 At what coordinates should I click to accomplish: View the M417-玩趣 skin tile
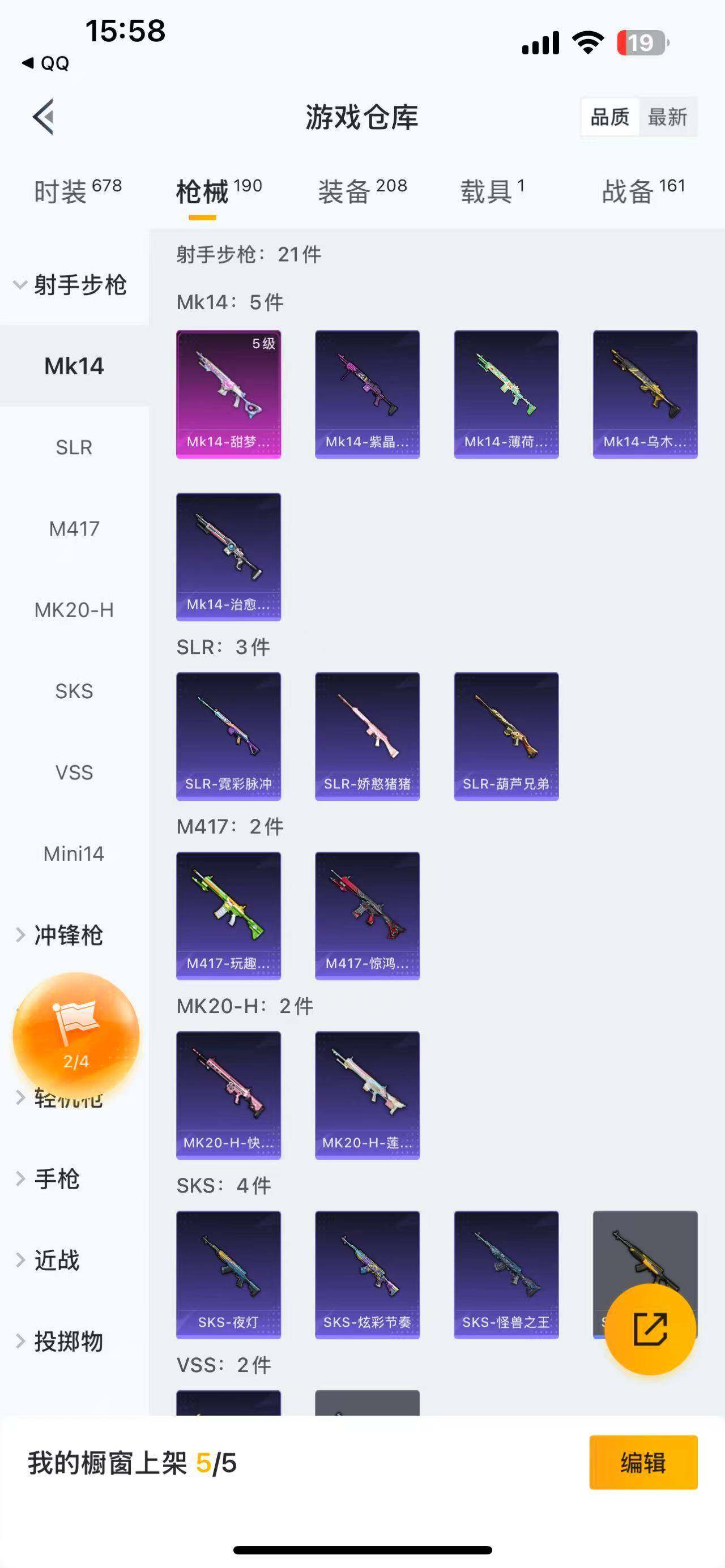(228, 916)
